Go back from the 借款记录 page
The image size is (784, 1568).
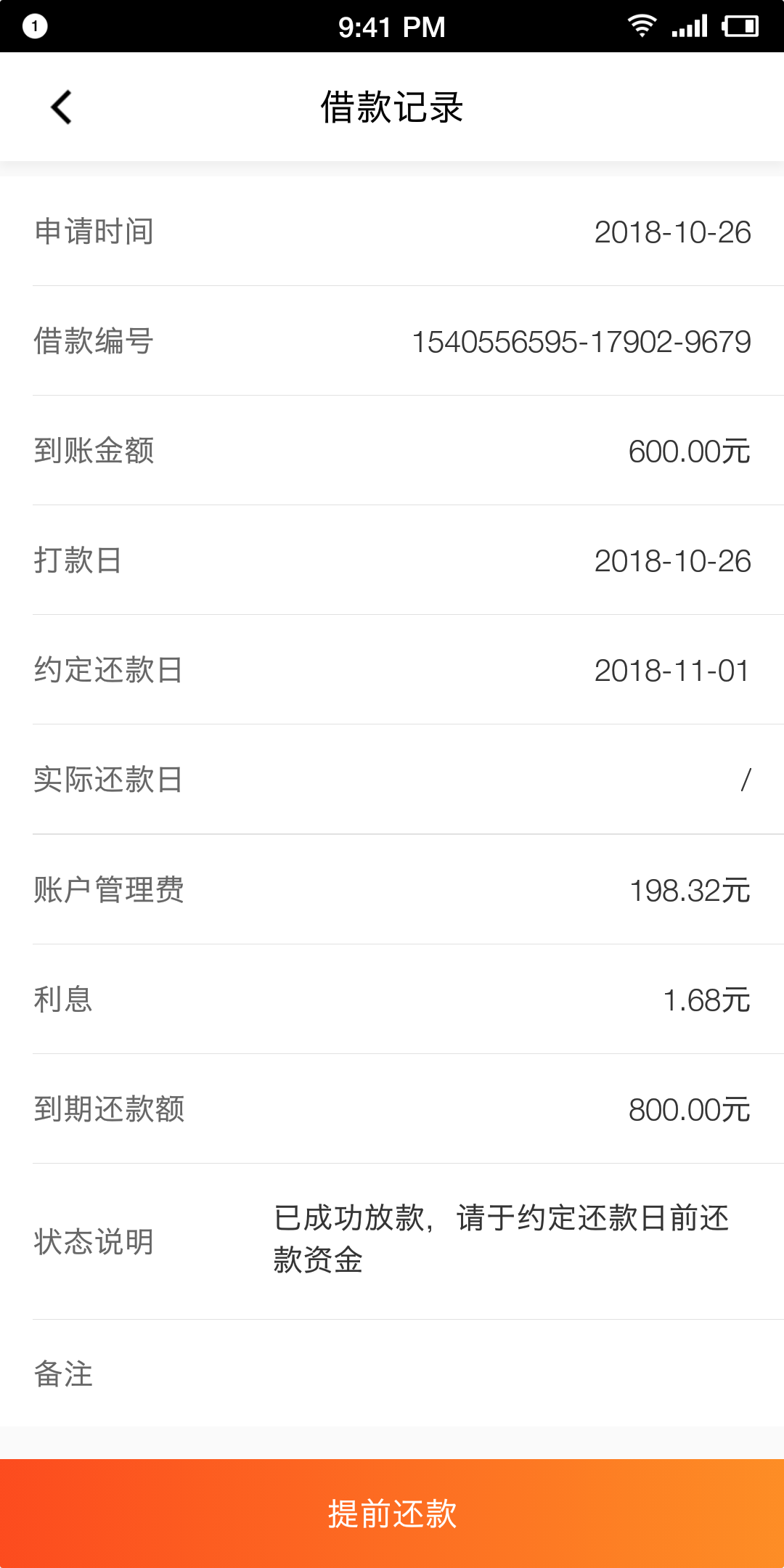[x=62, y=107]
